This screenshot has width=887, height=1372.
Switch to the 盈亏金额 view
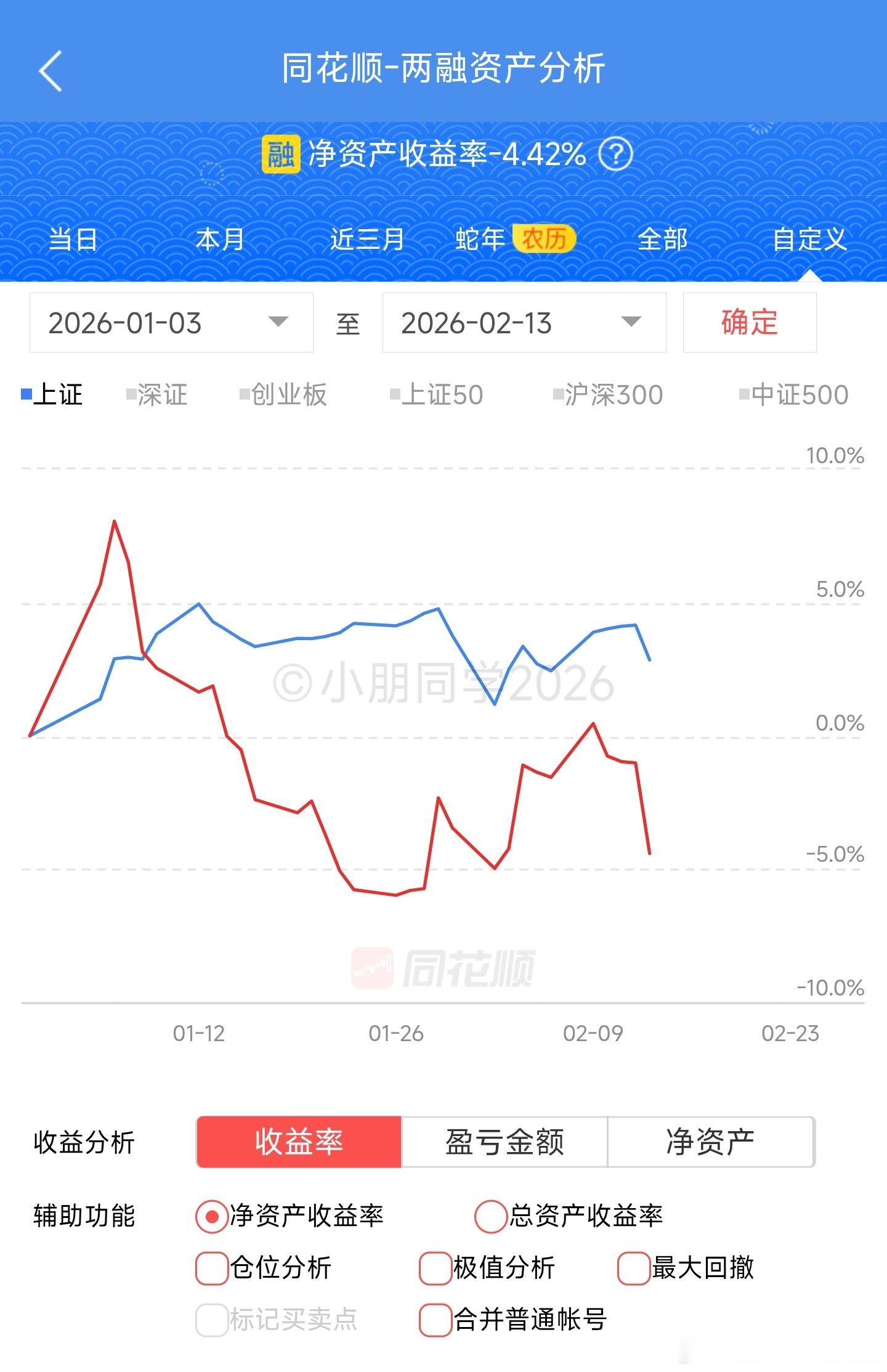click(506, 1140)
